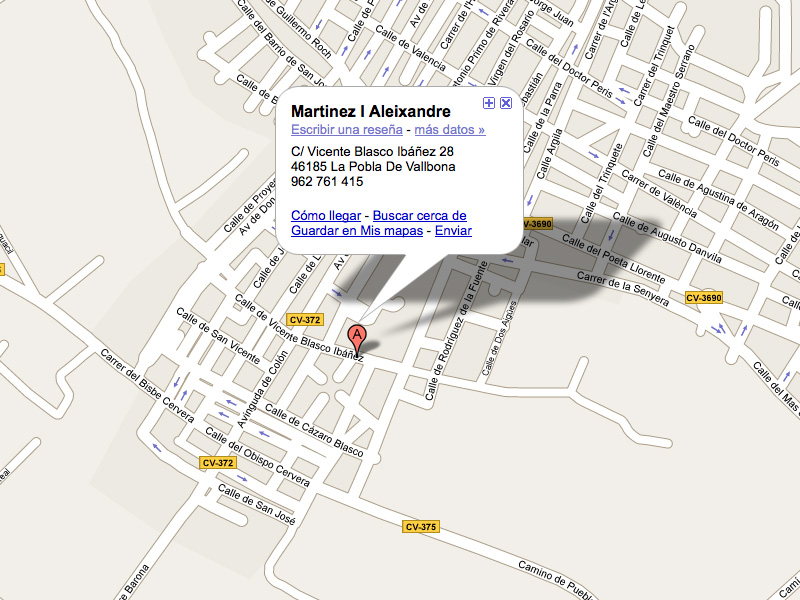The image size is (800, 600).
Task: Expand the info bubble with plus icon
Action: click(x=489, y=103)
